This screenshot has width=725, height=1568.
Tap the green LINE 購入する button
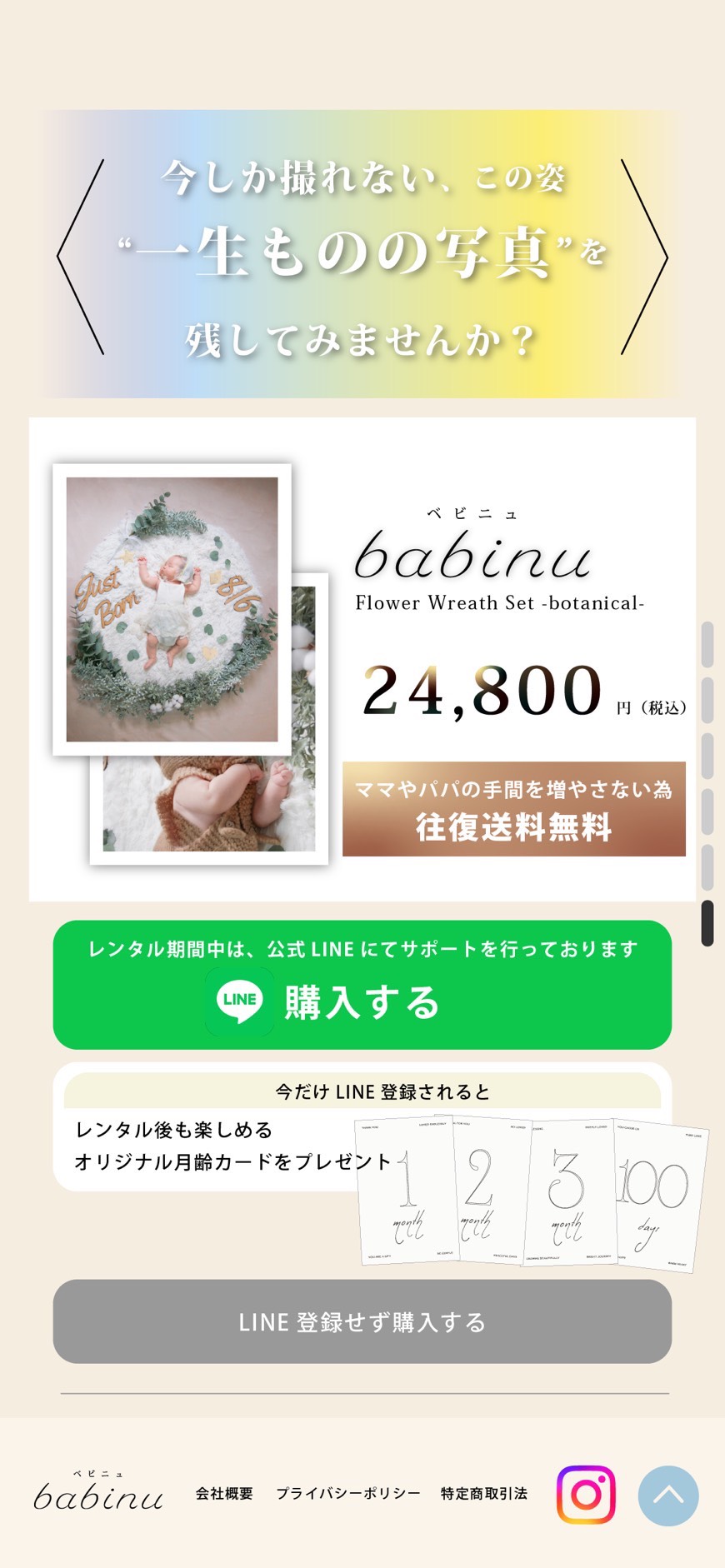click(362, 985)
